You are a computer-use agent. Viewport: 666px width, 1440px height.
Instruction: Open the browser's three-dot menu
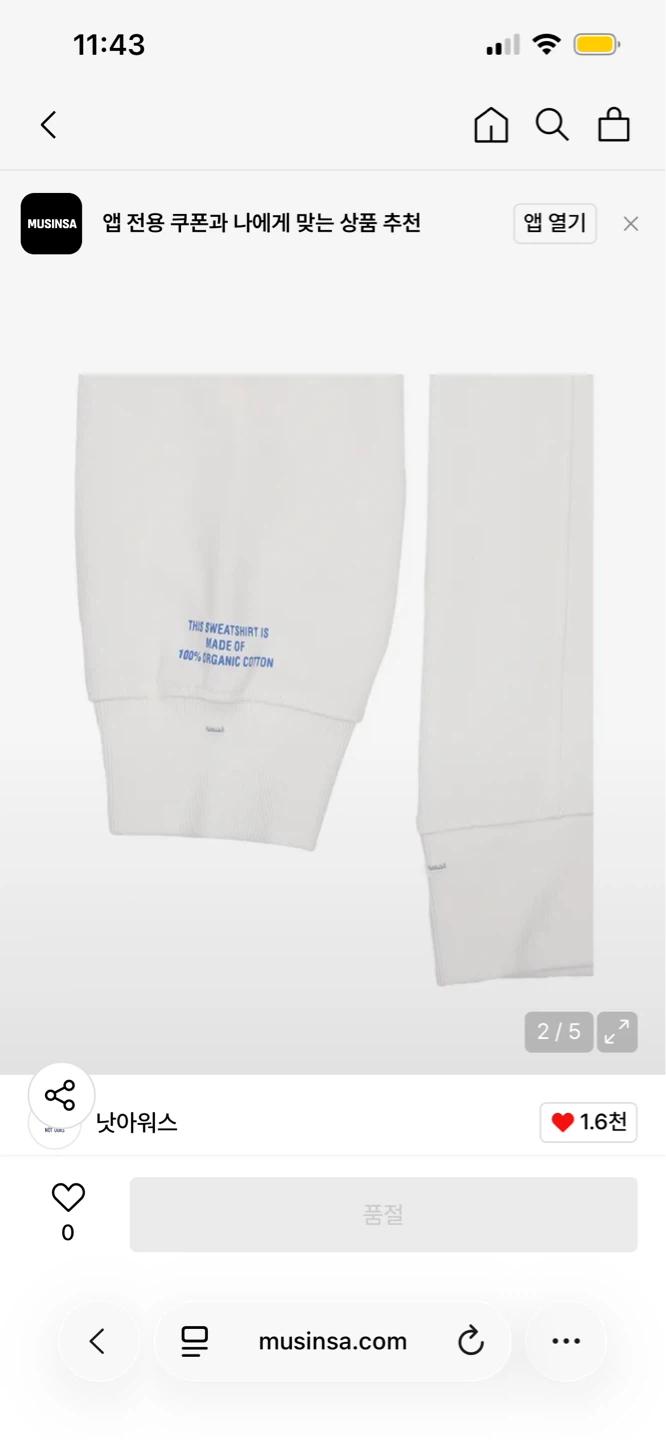tap(566, 1341)
